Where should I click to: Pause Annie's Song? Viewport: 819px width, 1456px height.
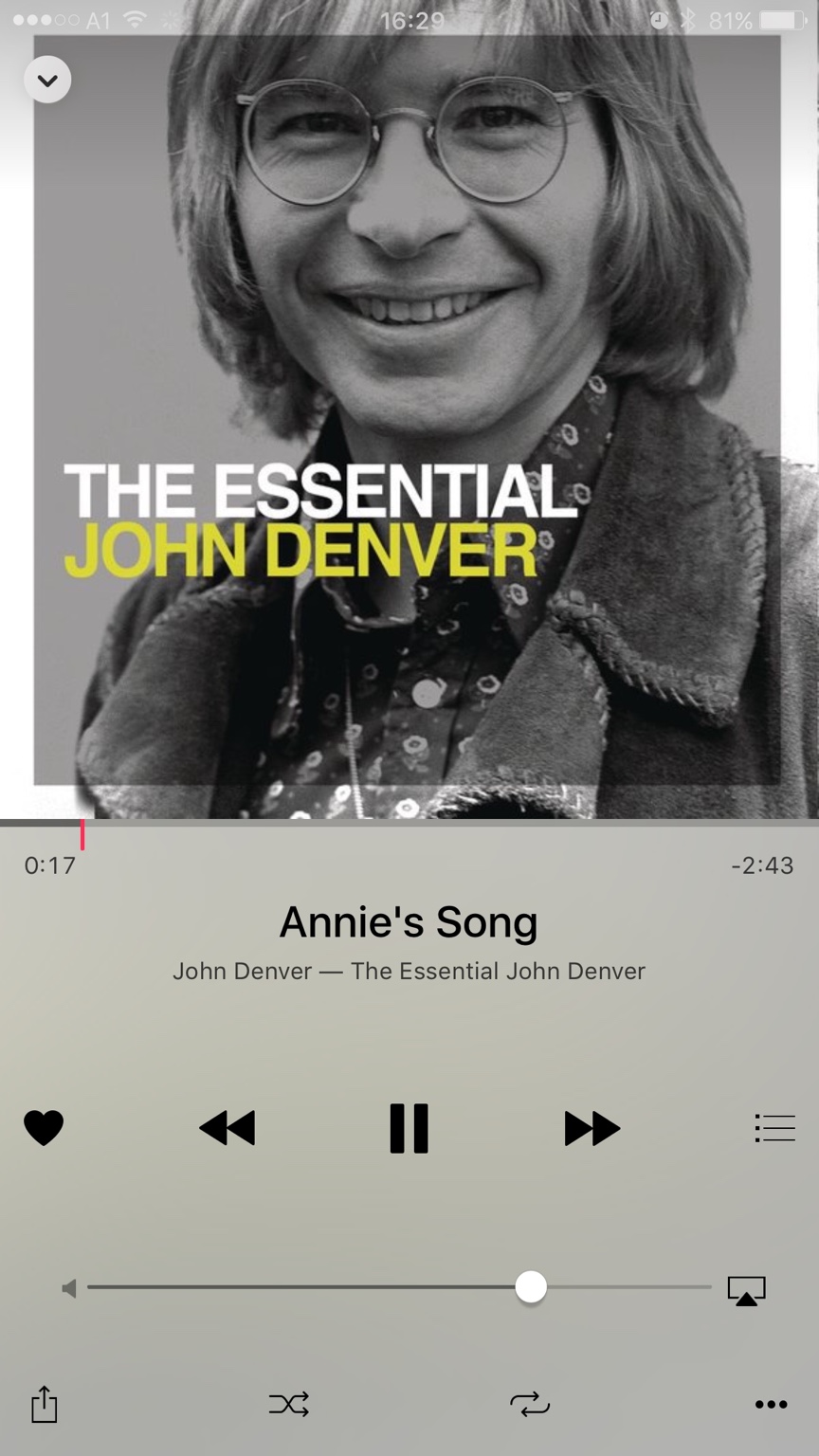coord(409,1128)
